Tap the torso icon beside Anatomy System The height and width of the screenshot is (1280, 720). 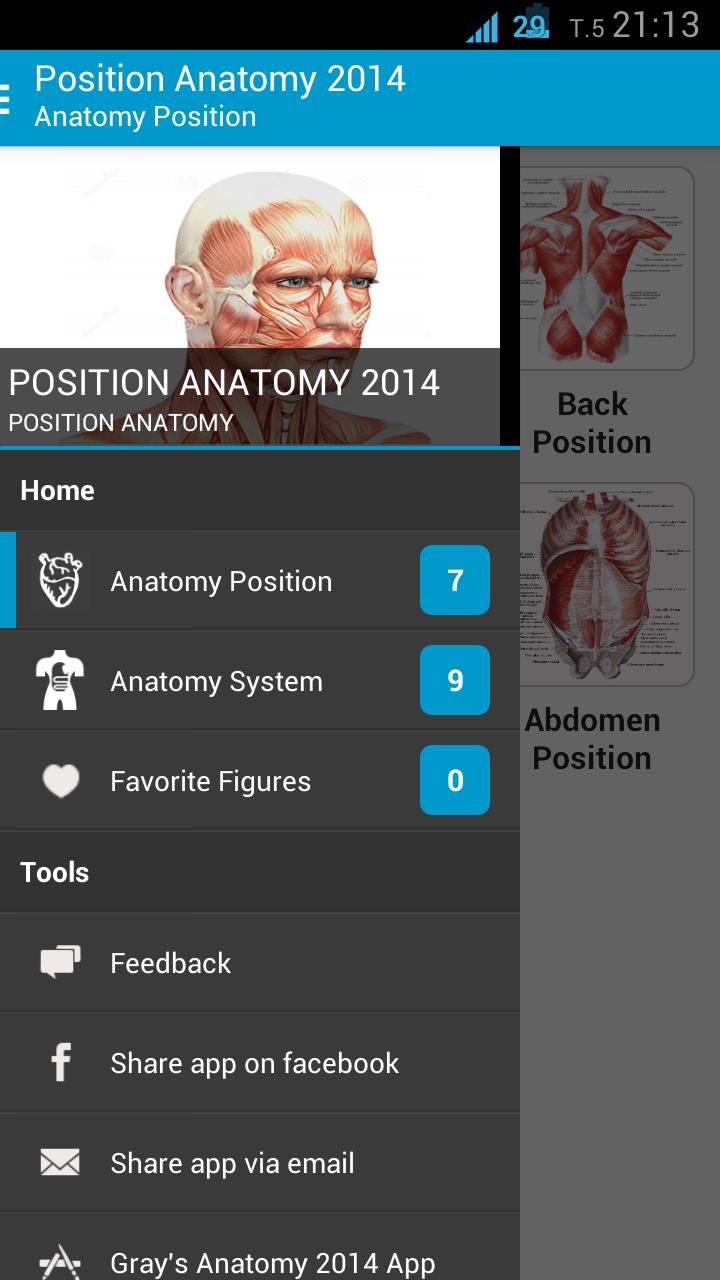click(60, 680)
